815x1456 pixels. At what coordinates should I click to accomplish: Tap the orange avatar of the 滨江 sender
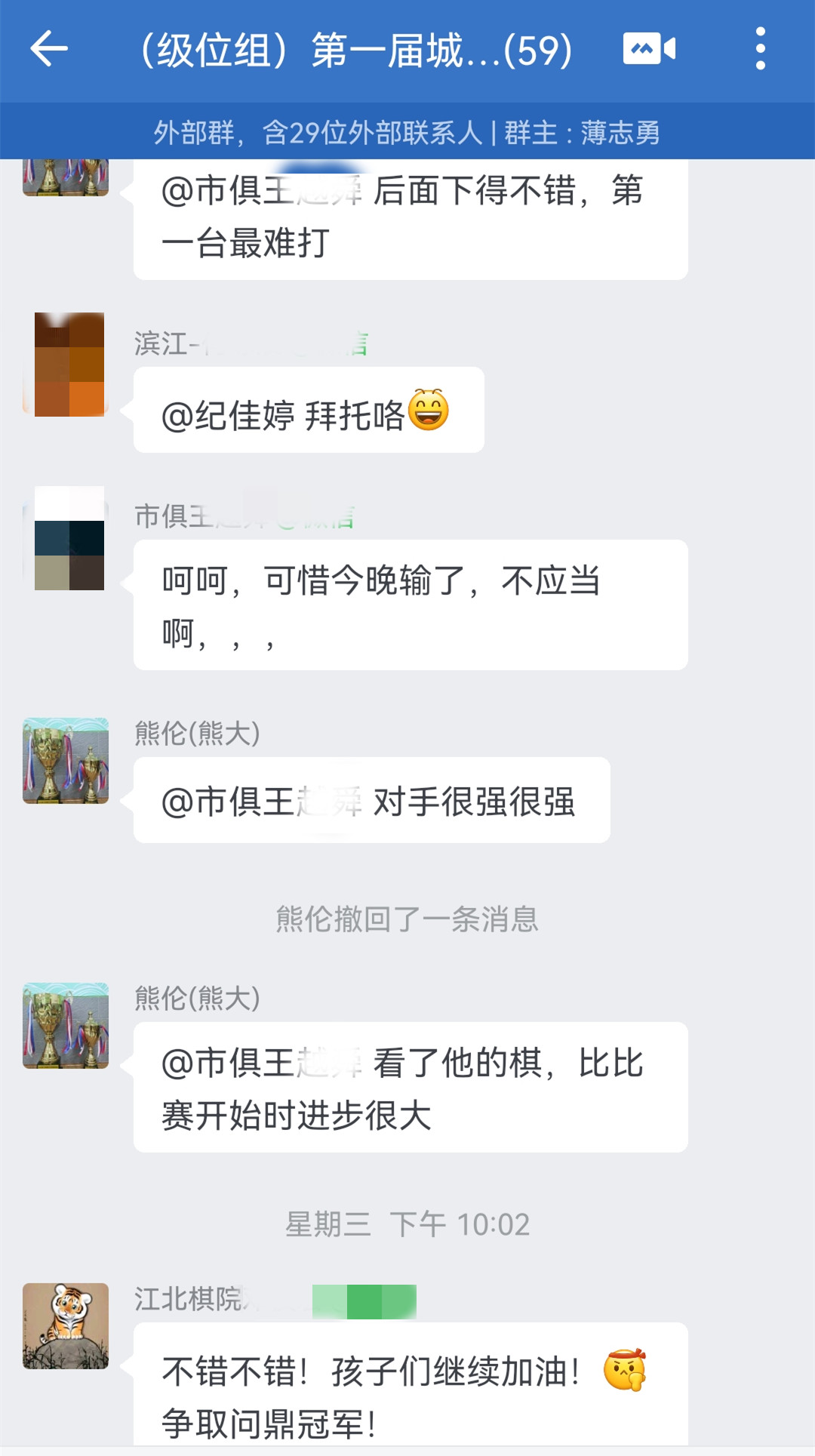click(x=66, y=364)
